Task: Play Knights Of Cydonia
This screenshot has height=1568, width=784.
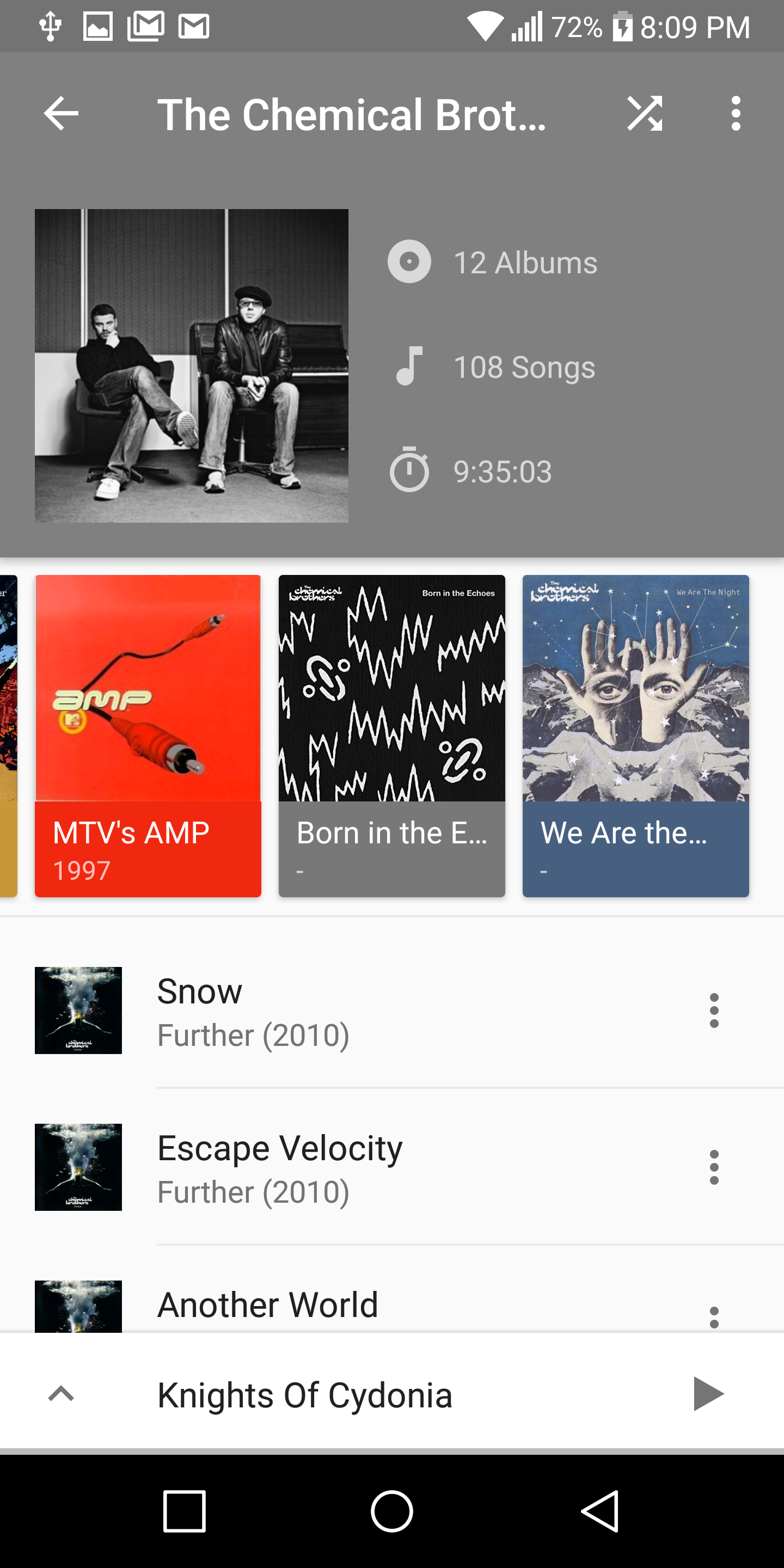Action: pos(708,1395)
